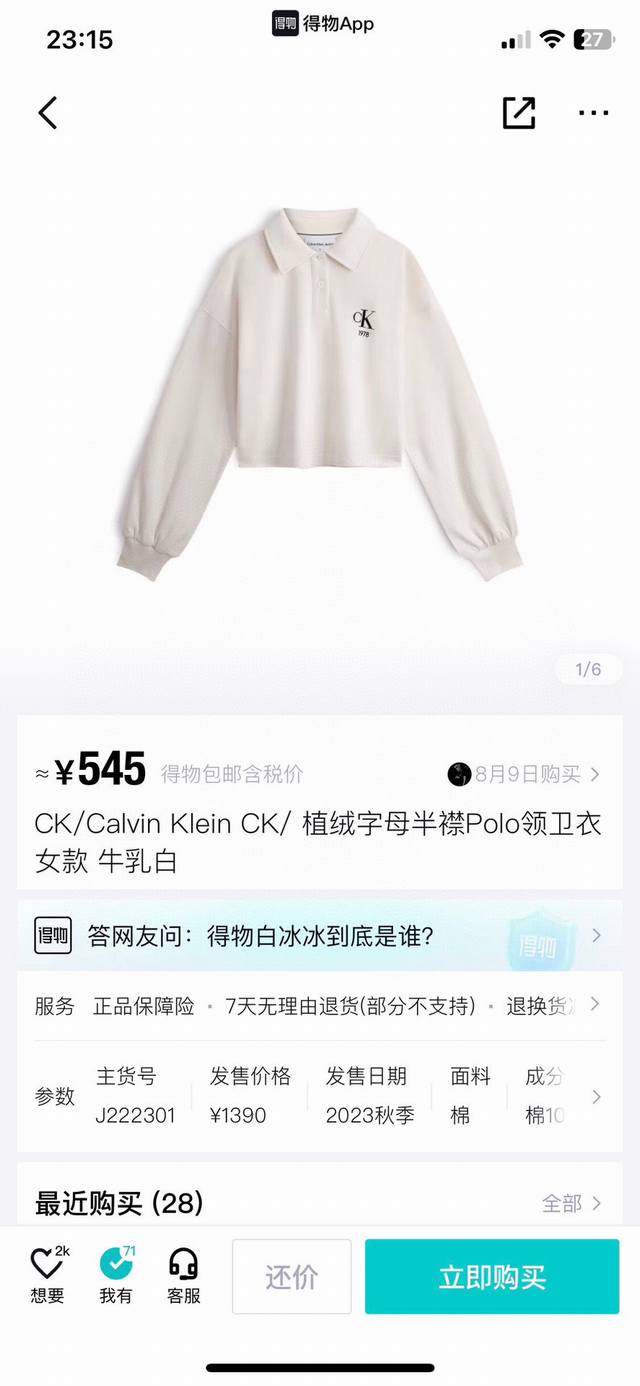Tap the 还价 bargain button
The image size is (640, 1386).
tap(292, 1277)
